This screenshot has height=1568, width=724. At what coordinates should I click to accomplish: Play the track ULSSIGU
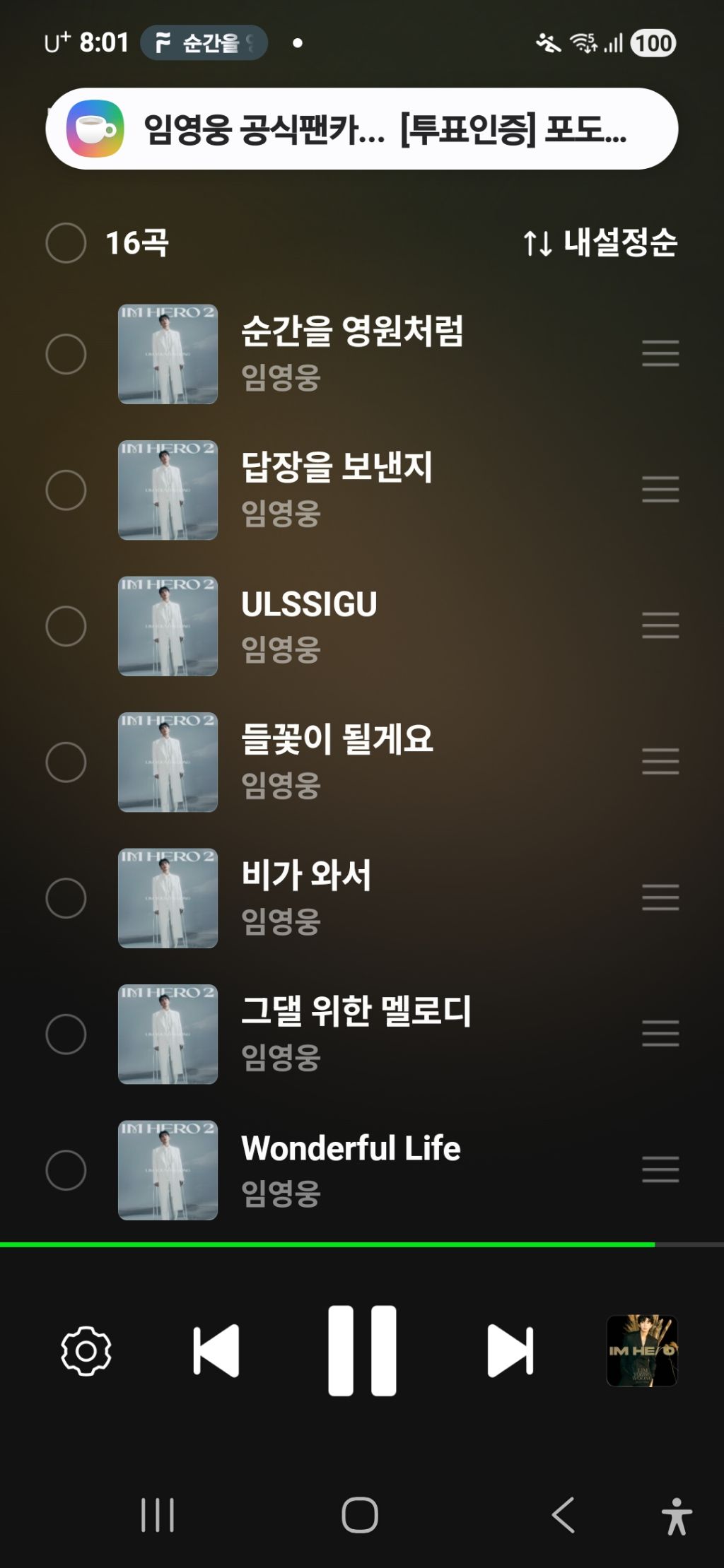310,604
